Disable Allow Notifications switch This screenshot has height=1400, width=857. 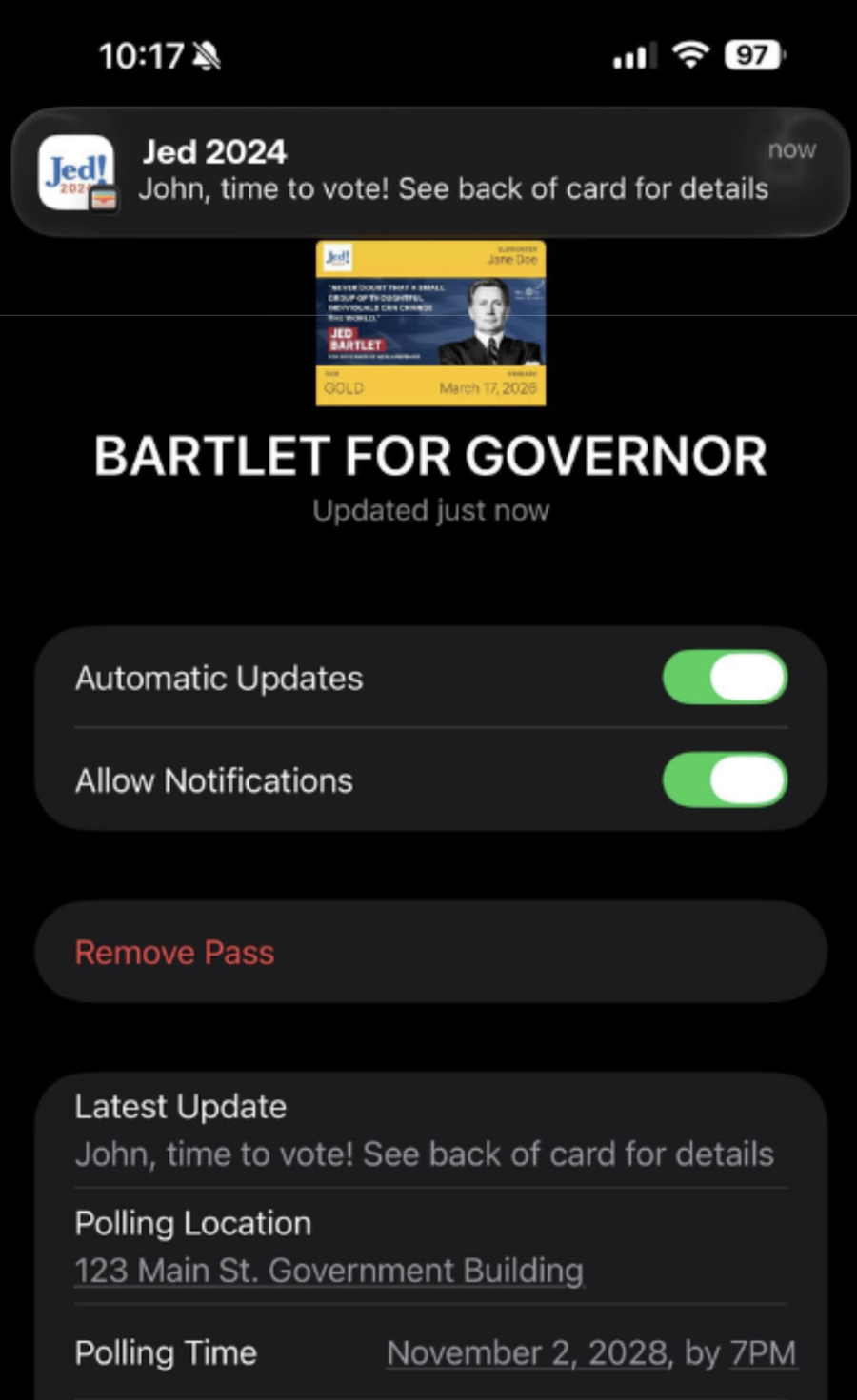724,780
